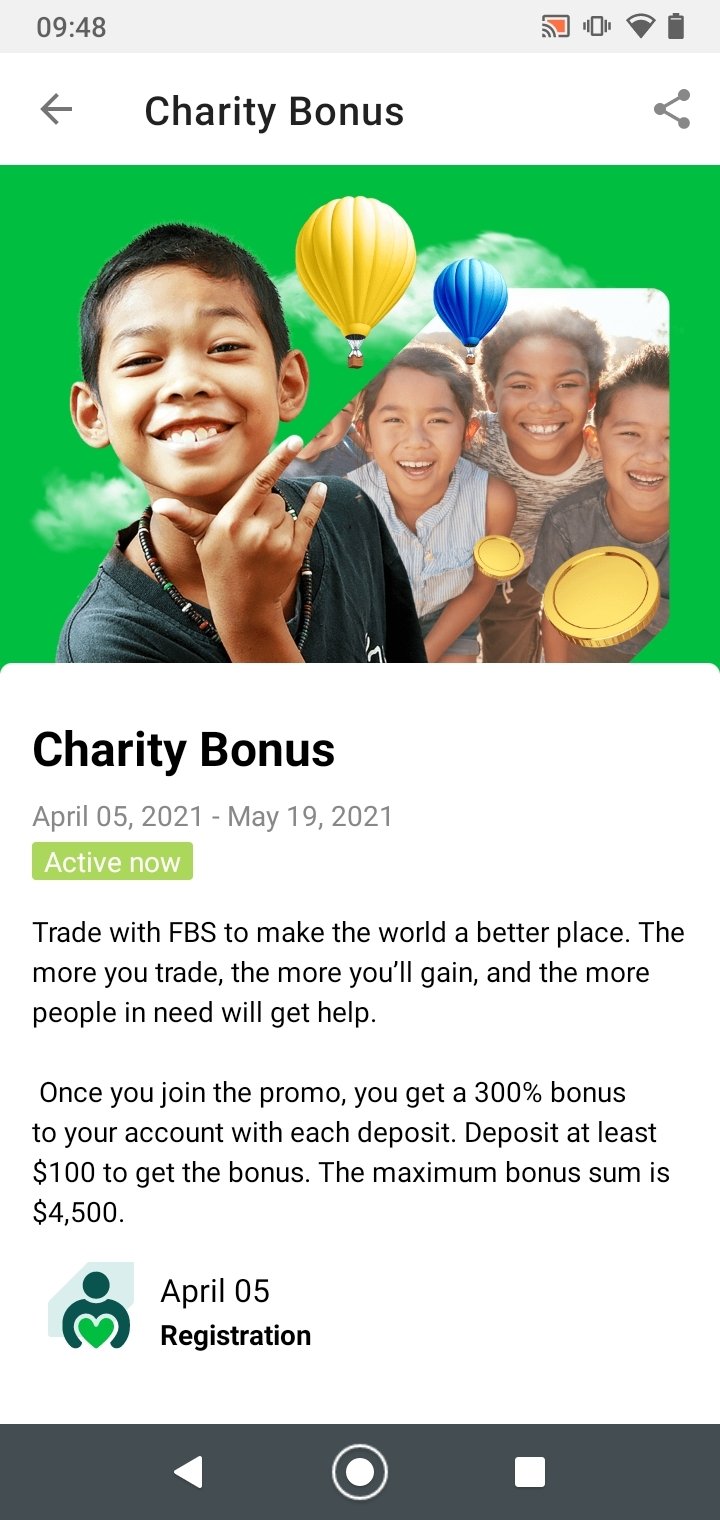Share the Charity Bonus promo
720x1520 pixels.
672,110
